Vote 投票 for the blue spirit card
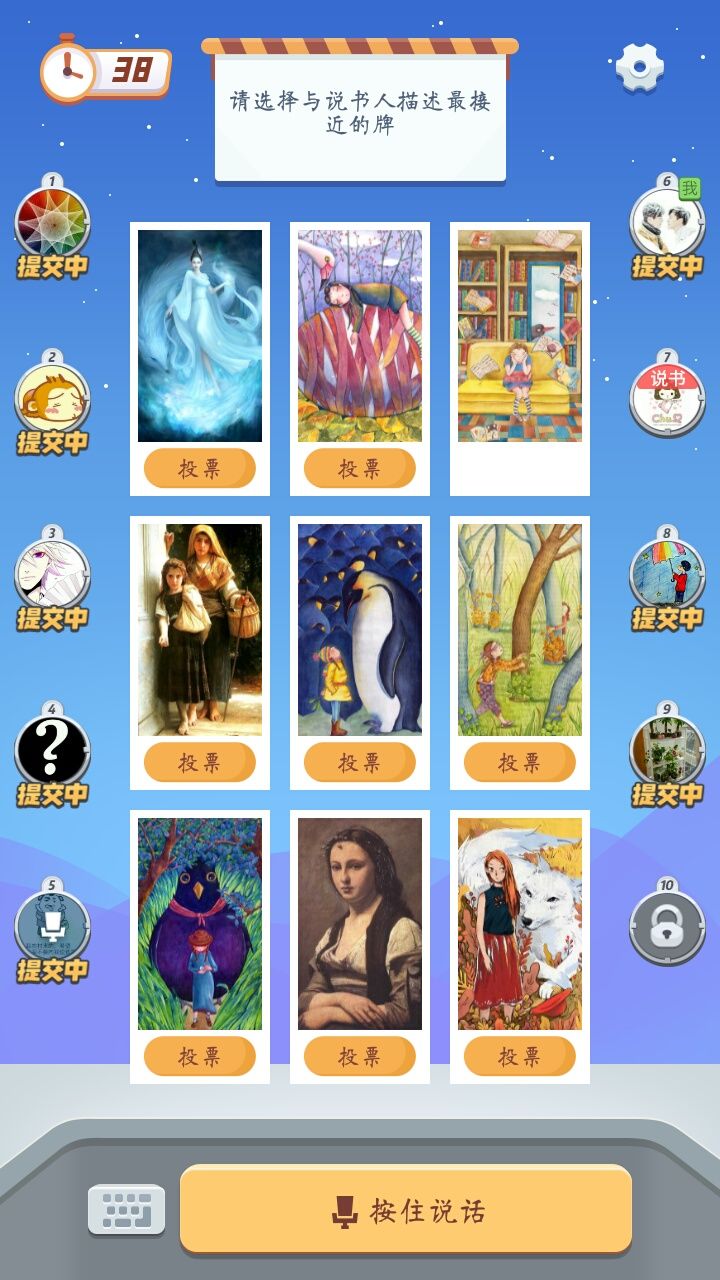The image size is (720, 1280). pos(198,467)
